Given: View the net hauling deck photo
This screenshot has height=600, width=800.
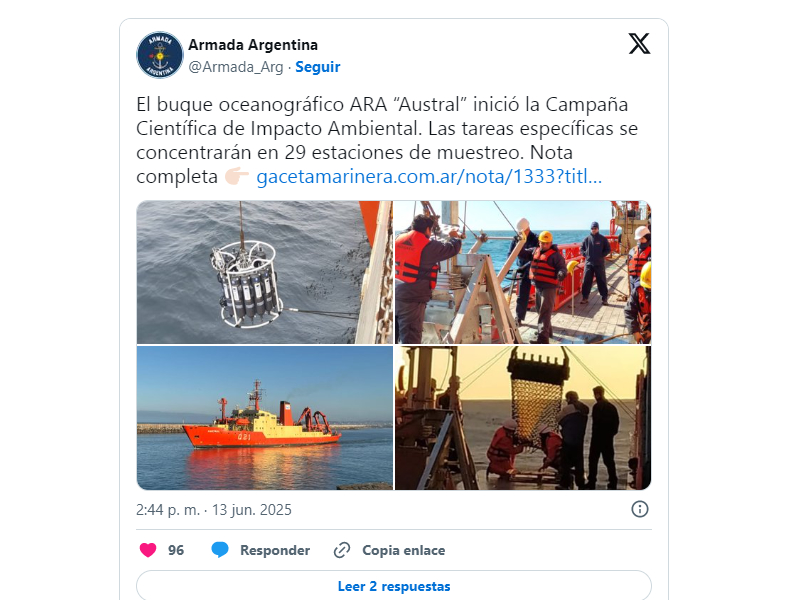Looking at the screenshot, I should 523,418.
